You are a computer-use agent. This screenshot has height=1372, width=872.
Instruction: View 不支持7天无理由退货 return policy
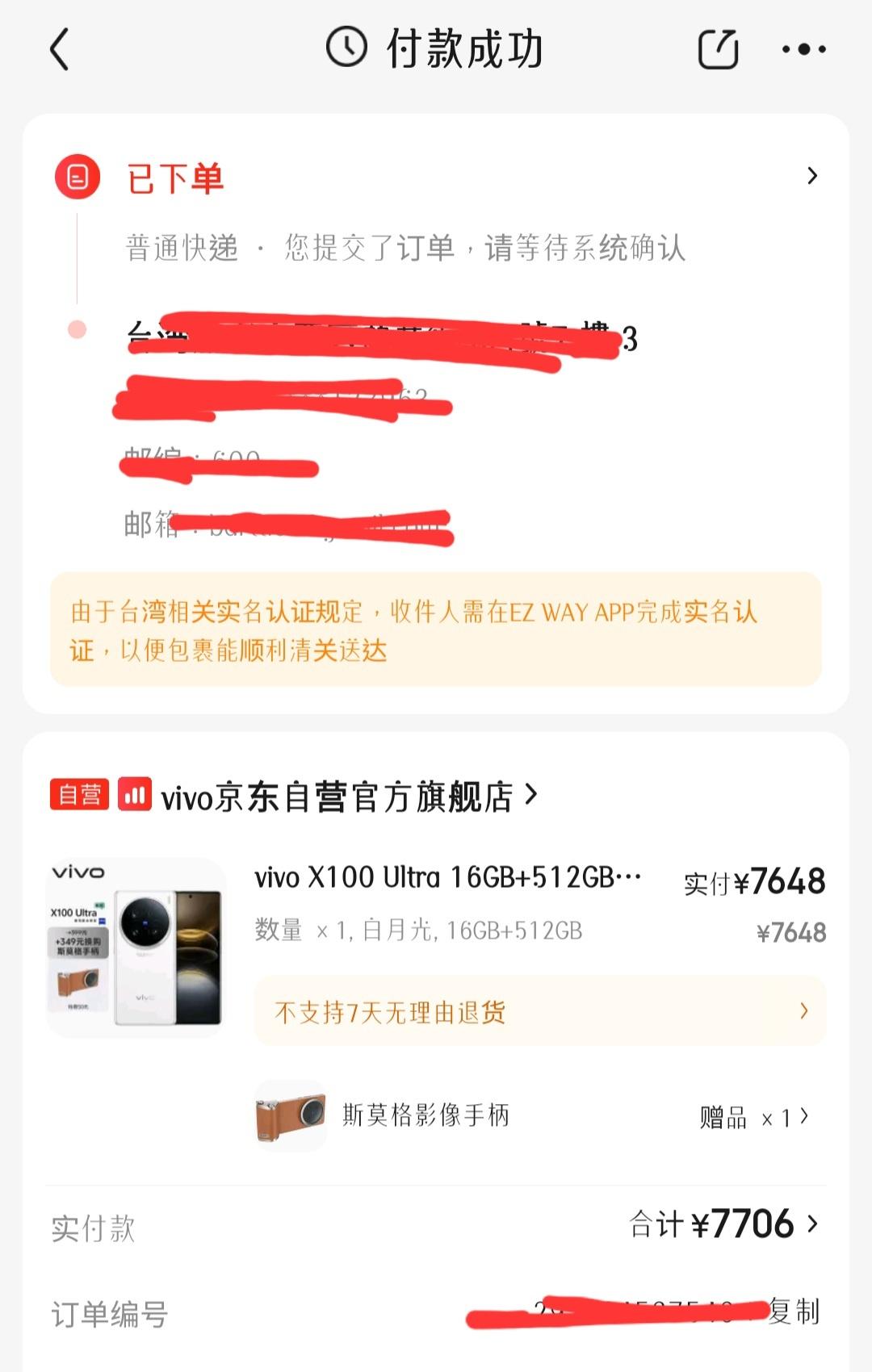click(x=539, y=1011)
